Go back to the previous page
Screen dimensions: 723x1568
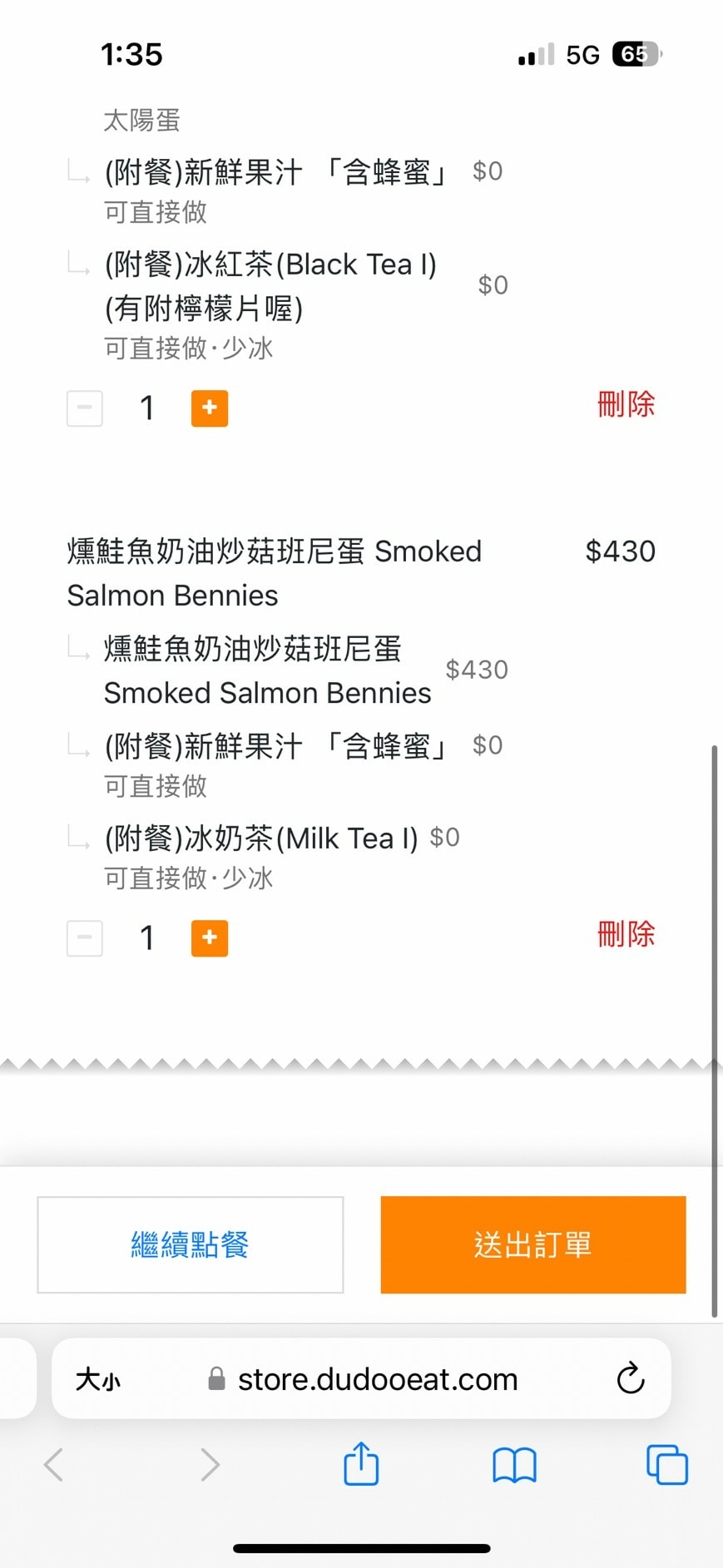54,1464
